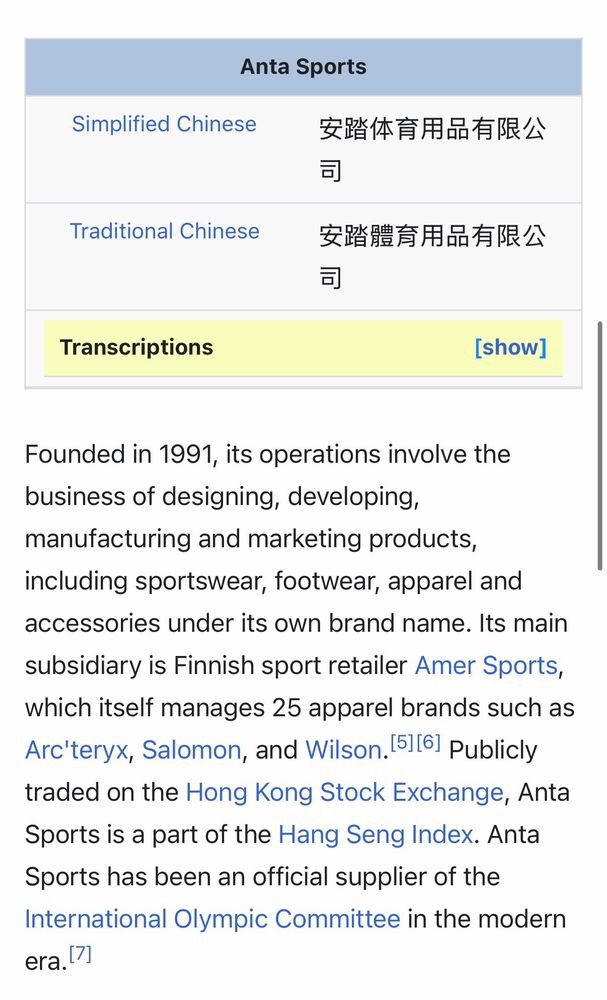Open the Wilson link

344,750
